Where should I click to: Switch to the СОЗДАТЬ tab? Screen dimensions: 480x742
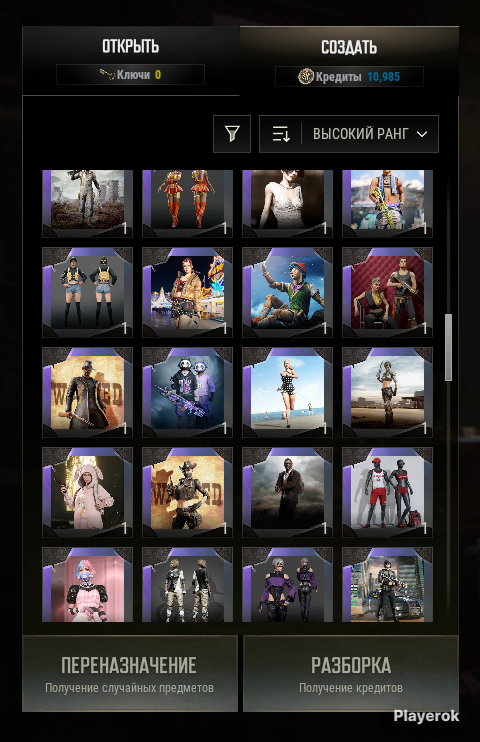click(x=349, y=61)
